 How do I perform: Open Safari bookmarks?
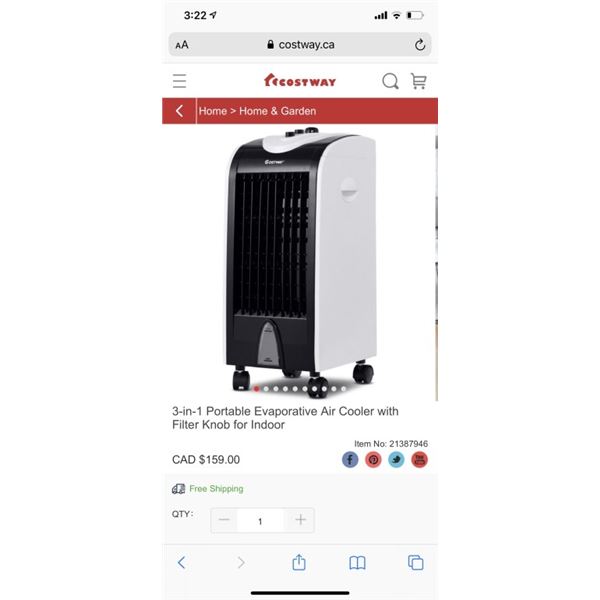357,563
